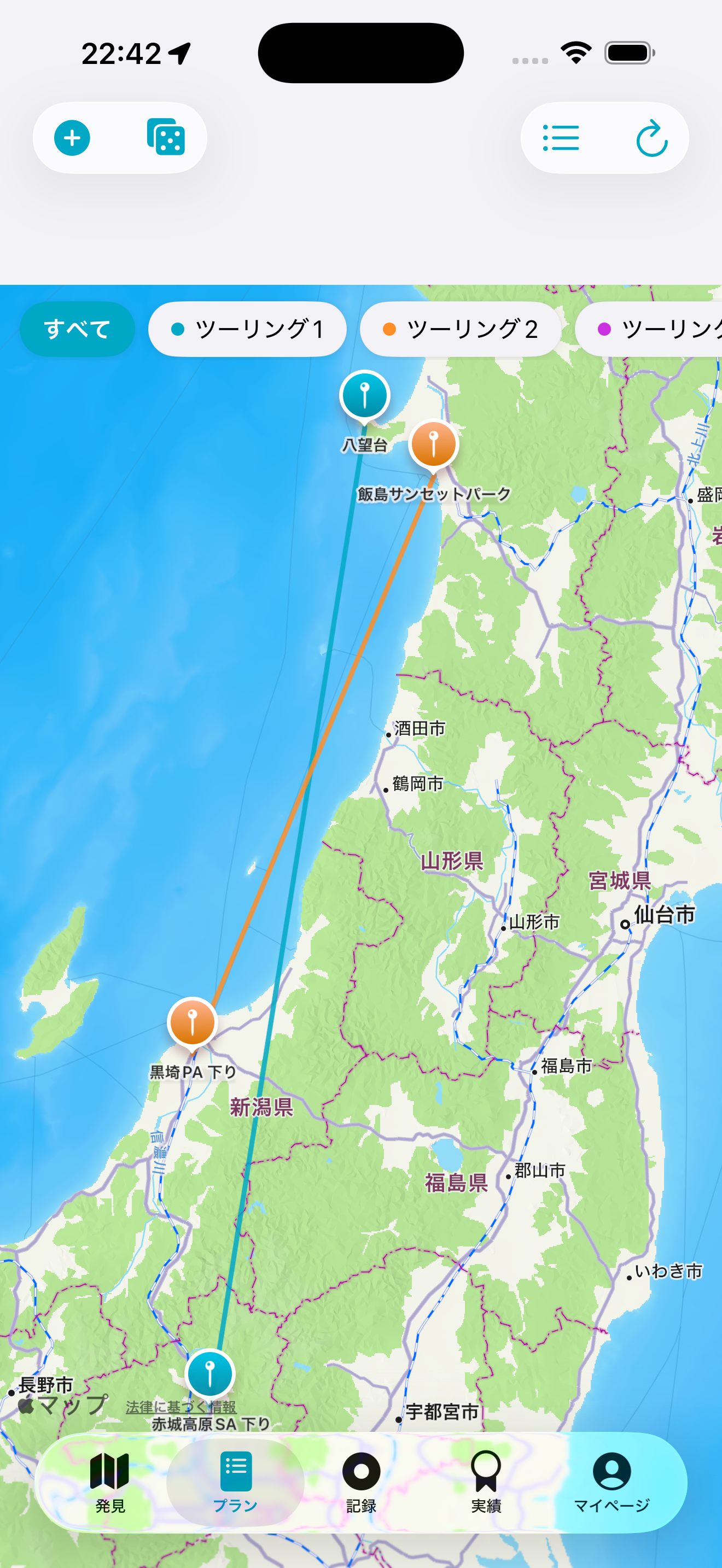Switch to the 発見 tab
The width and height of the screenshot is (722, 1568).
(x=109, y=1482)
